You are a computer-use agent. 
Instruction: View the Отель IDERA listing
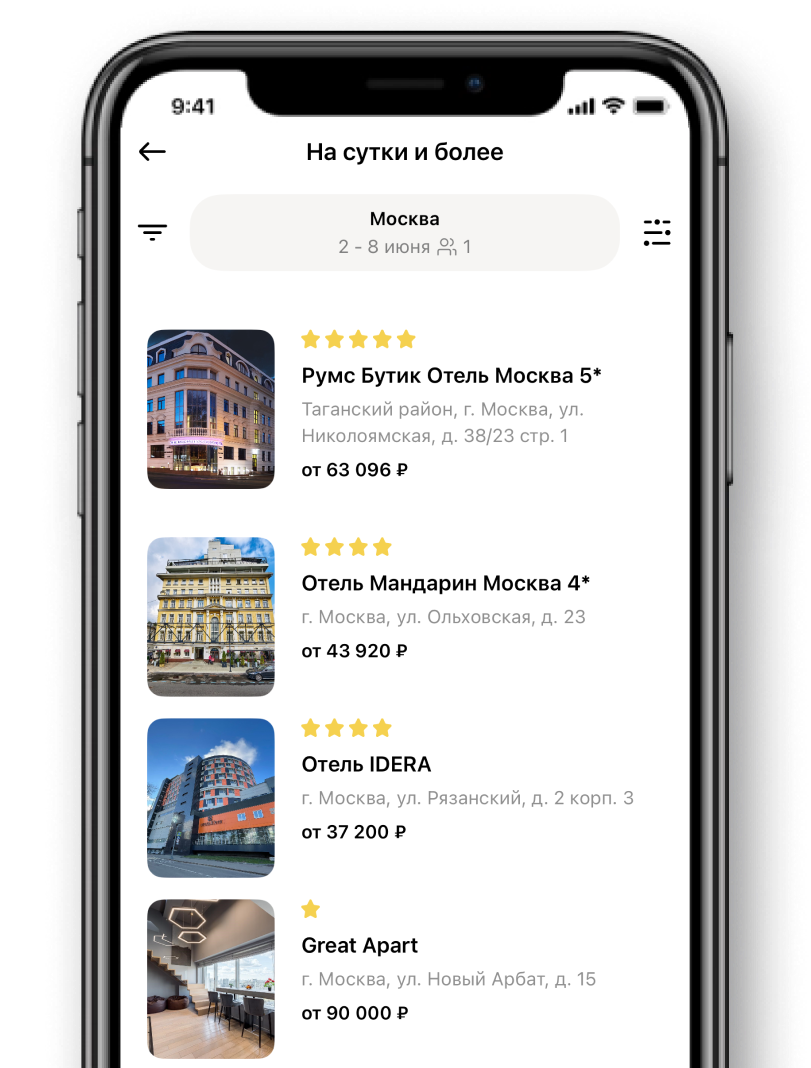pyautogui.click(x=366, y=765)
